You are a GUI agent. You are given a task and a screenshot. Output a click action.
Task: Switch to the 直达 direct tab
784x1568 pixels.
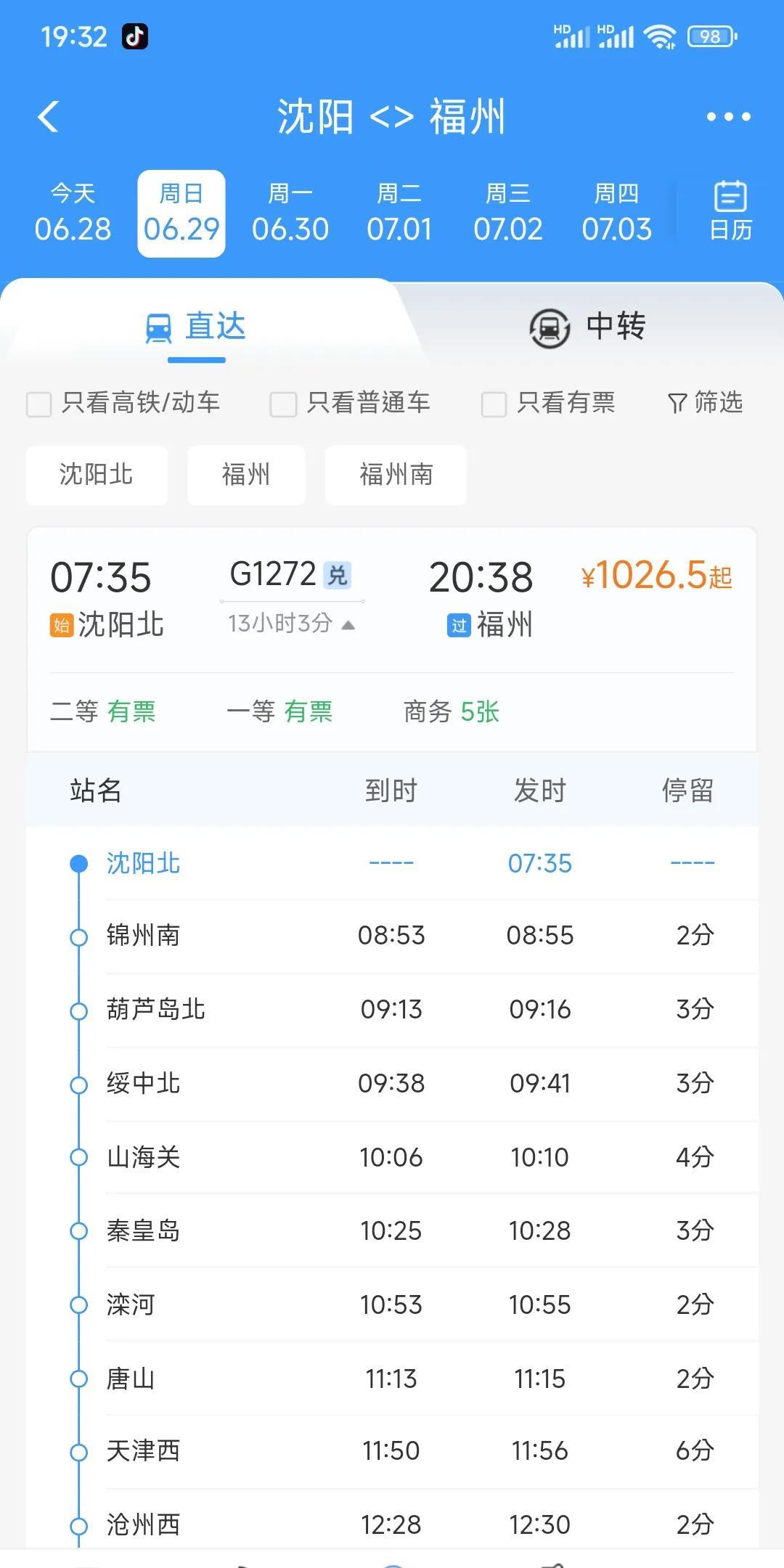pos(196,327)
